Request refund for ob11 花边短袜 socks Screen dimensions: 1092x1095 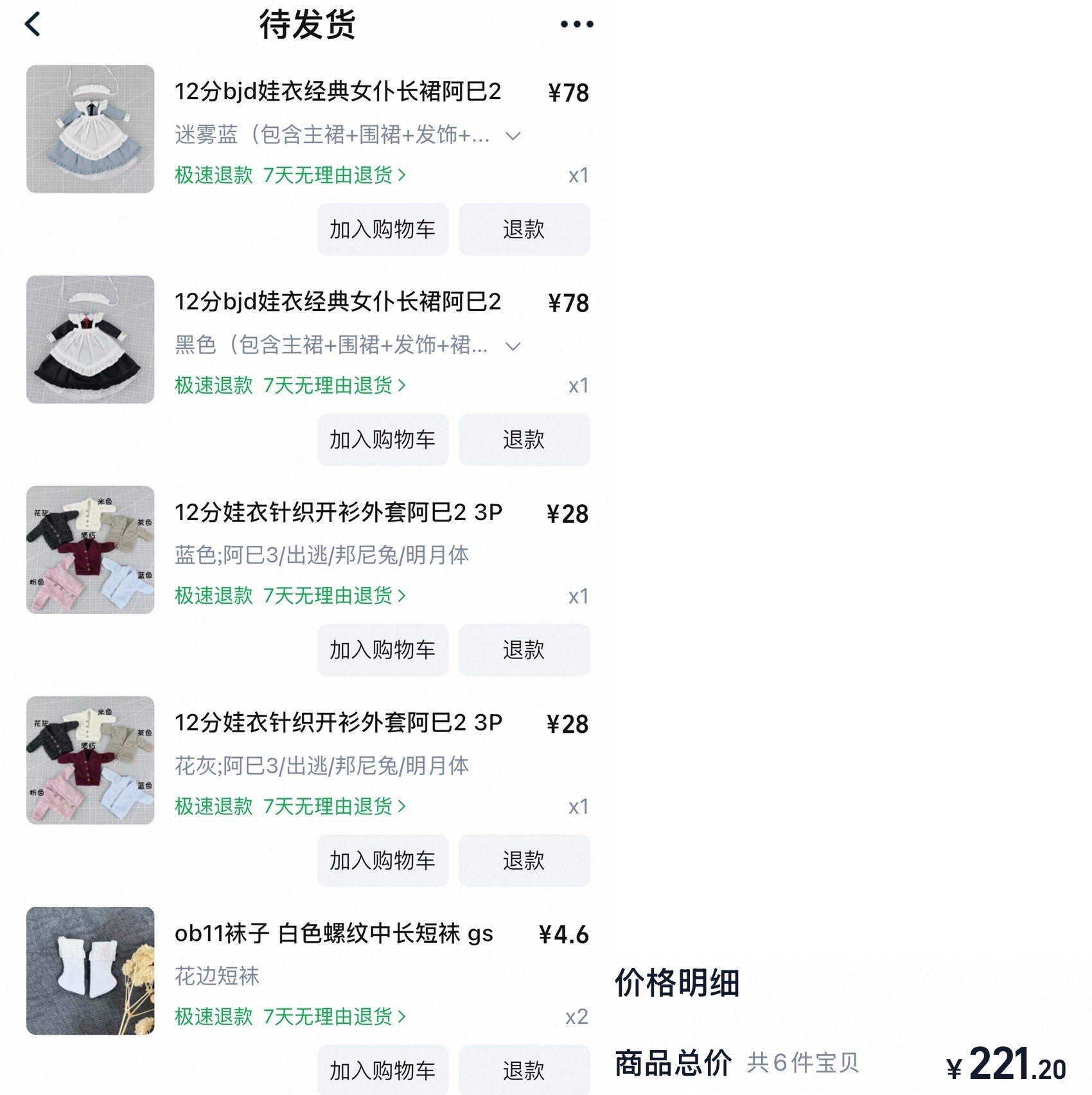(524, 1070)
